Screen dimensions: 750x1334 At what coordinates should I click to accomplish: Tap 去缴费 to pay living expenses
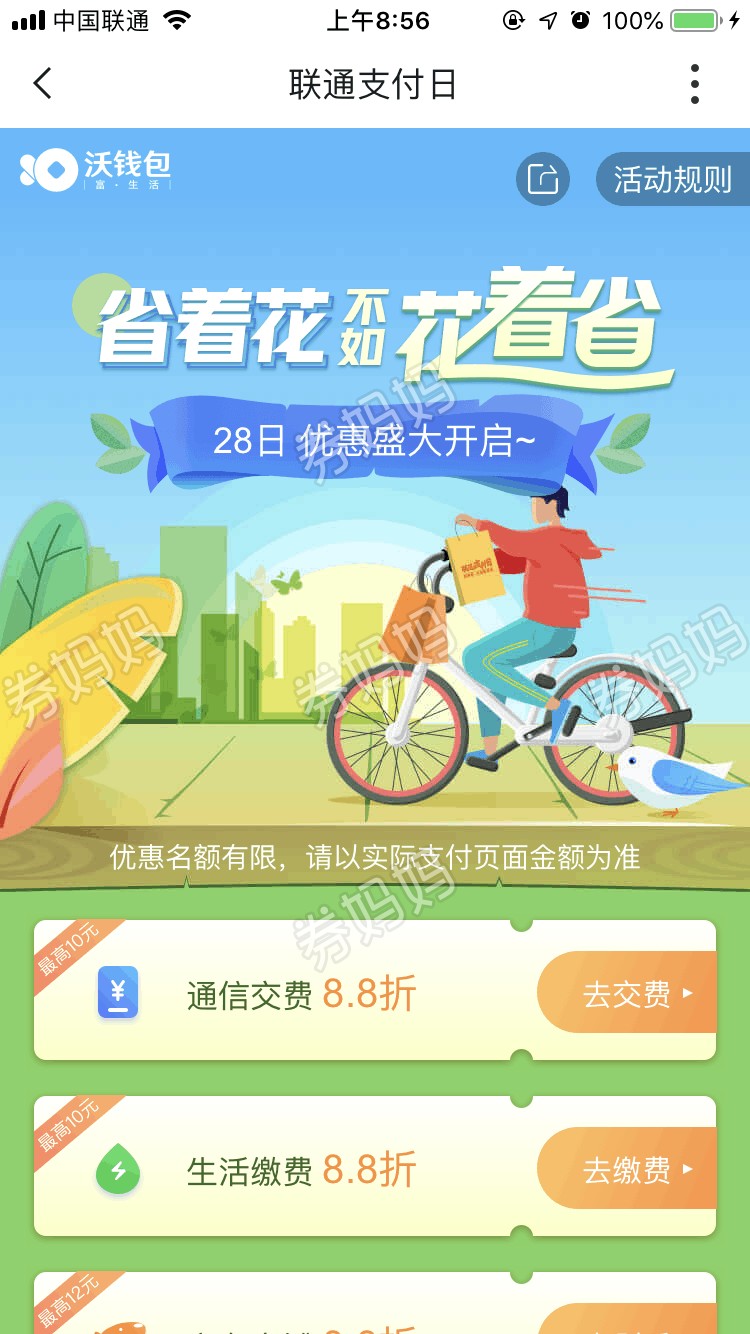coord(628,1170)
